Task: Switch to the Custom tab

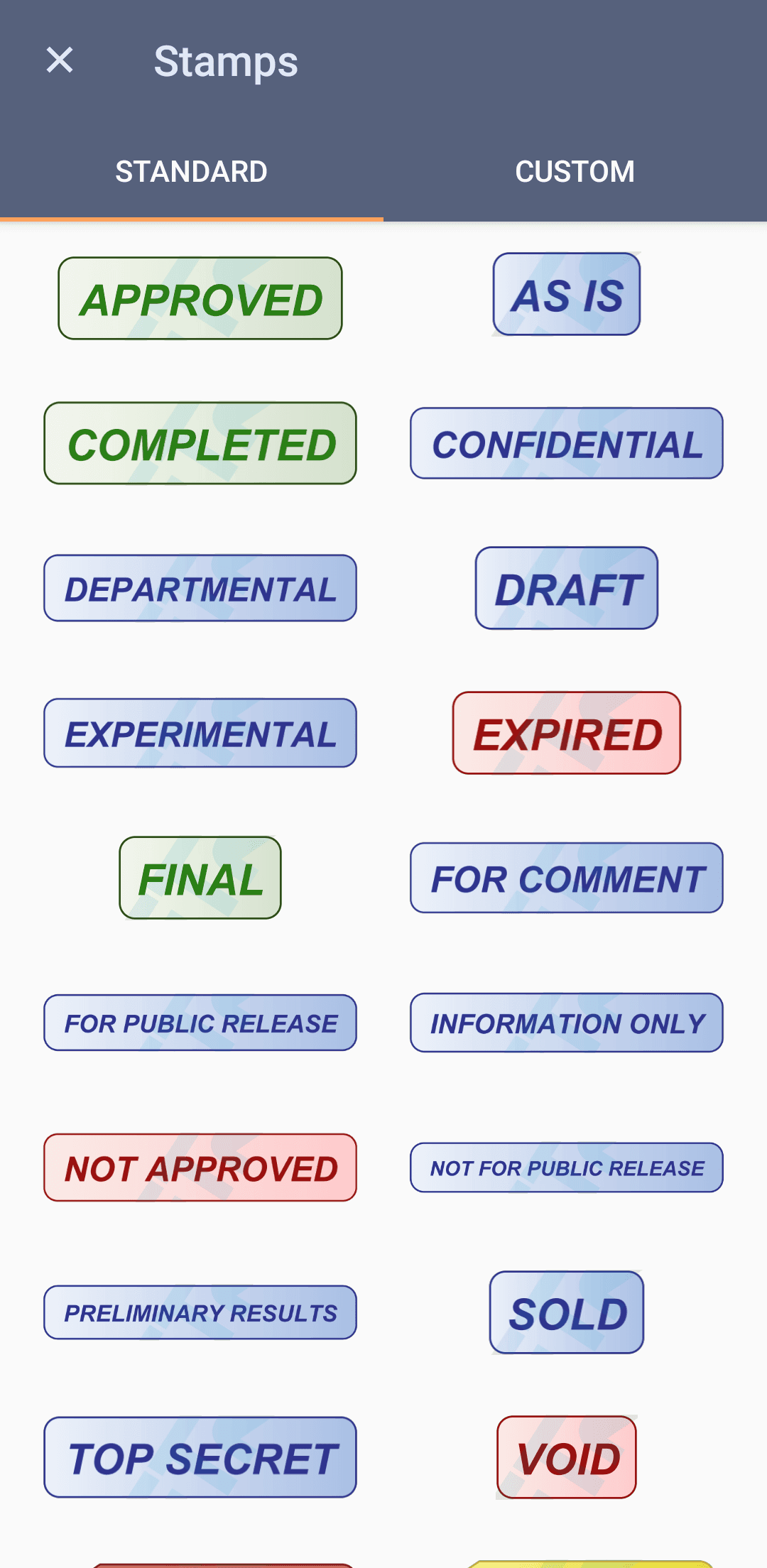Action: click(575, 171)
